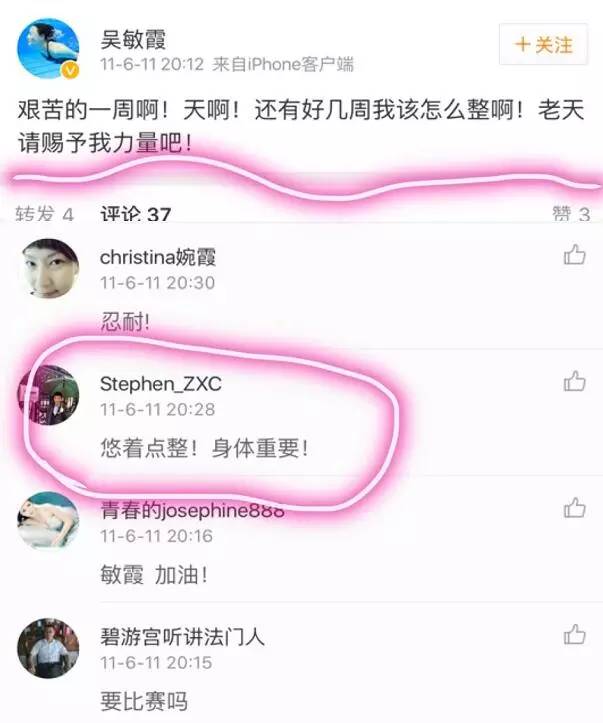The height and width of the screenshot is (723, 603).
Task: Tap the like icon on 碧游宫听讲法门人's comment
Action: (574, 634)
